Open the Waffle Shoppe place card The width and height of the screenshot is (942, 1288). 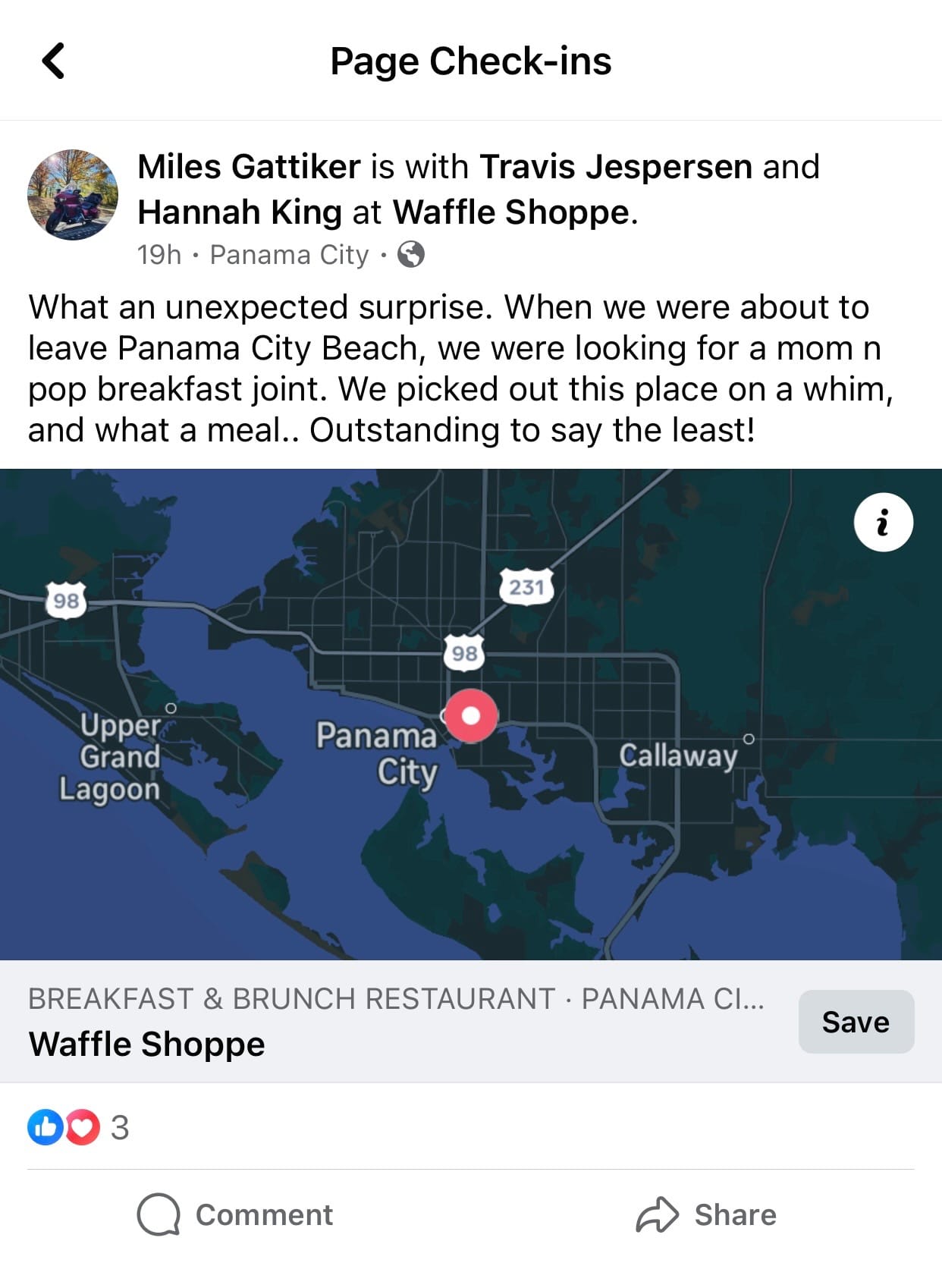379,1022
